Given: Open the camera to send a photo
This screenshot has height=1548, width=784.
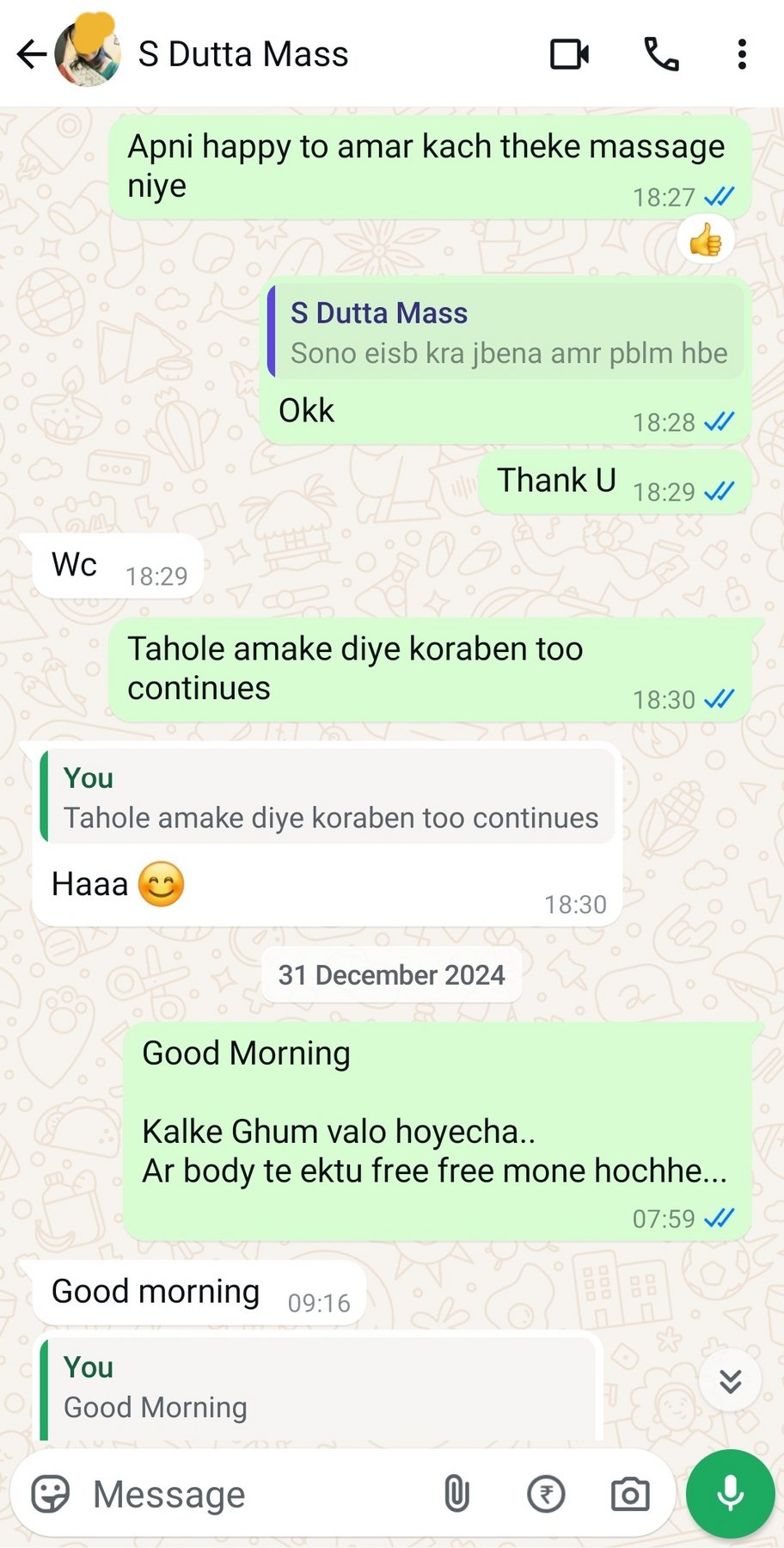Looking at the screenshot, I should click(x=630, y=1494).
